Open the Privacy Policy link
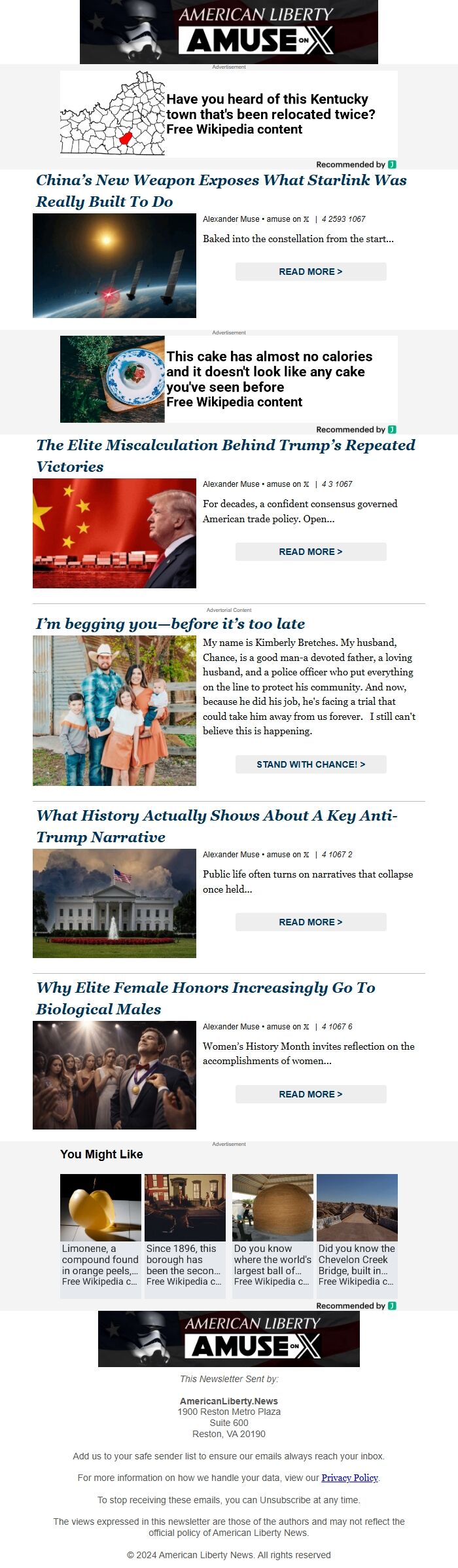This screenshot has height=1568, width=458. click(x=349, y=1478)
